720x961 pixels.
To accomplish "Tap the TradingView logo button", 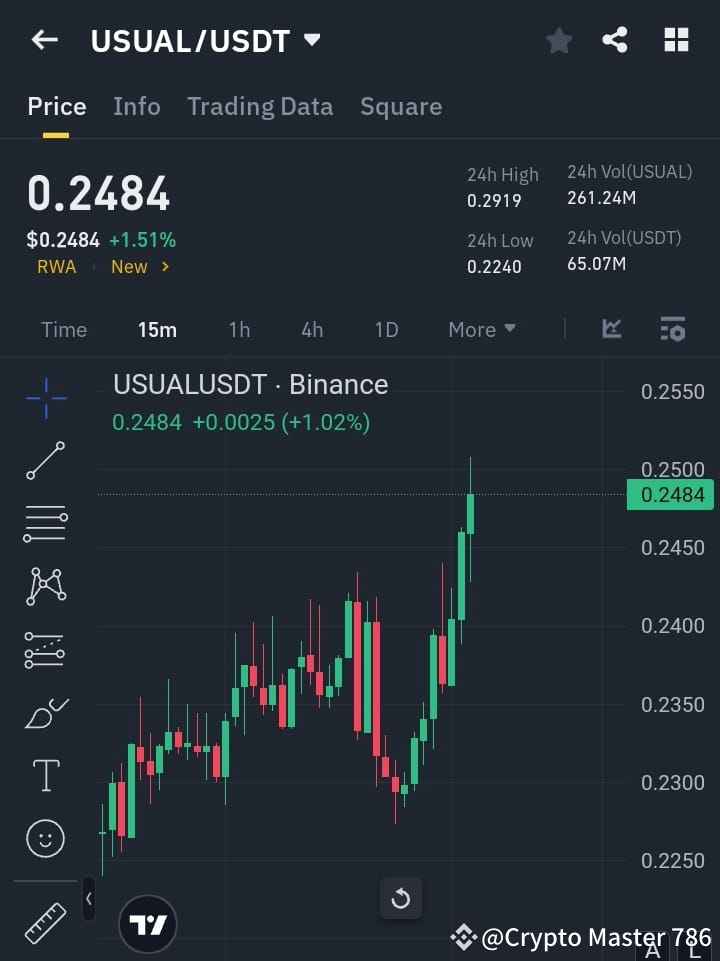I will [x=148, y=923].
